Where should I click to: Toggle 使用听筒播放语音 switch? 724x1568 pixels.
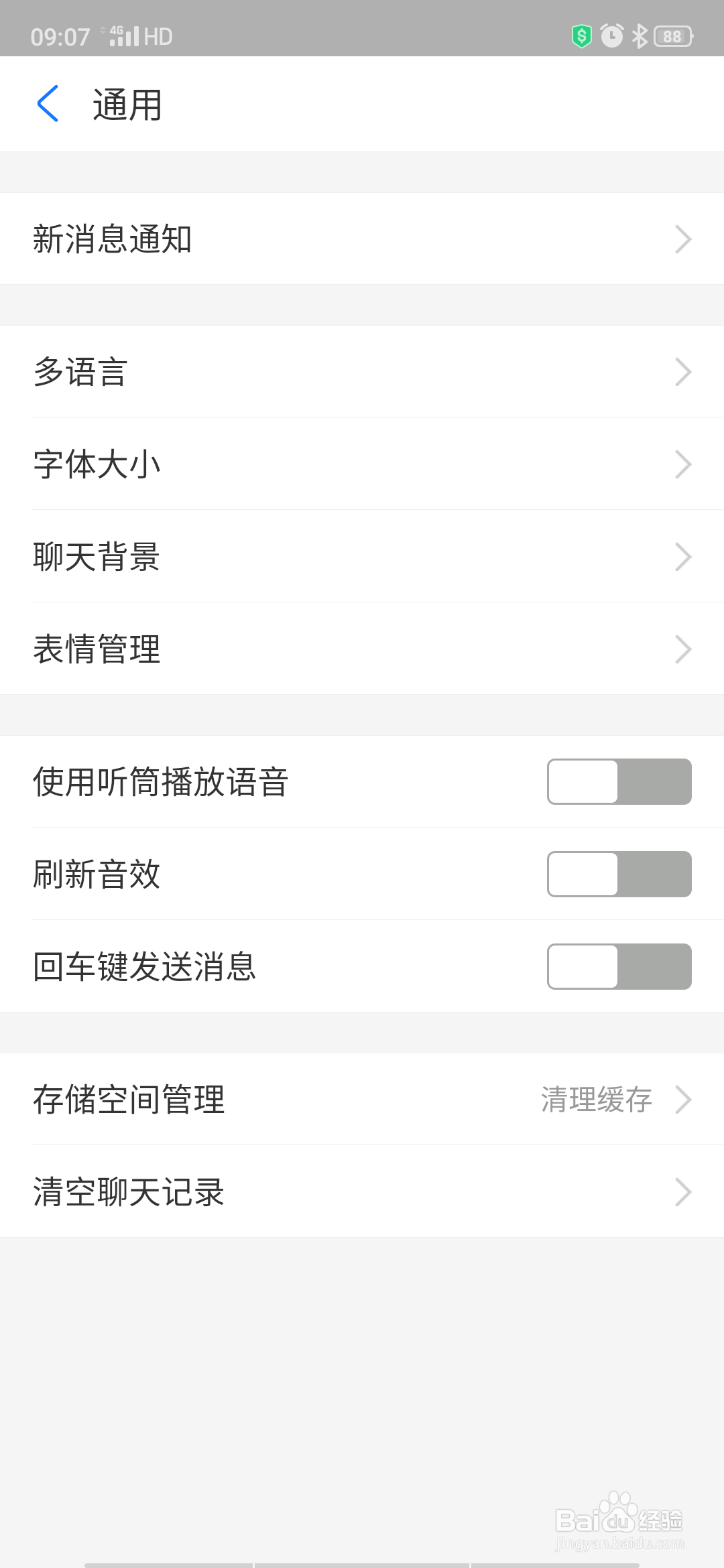[619, 781]
